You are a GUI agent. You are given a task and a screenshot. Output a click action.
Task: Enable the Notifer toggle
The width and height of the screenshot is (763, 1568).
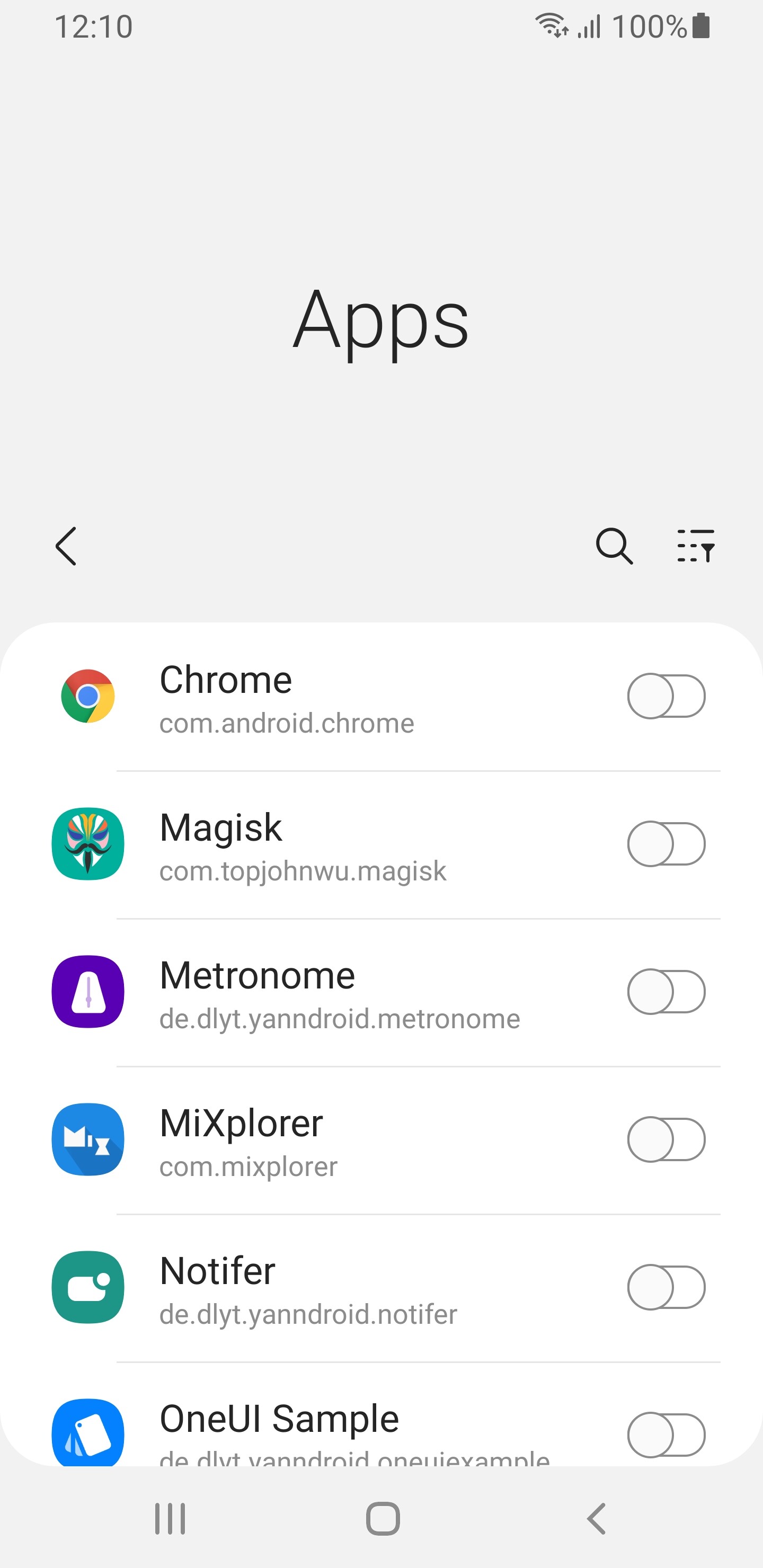(x=666, y=1287)
